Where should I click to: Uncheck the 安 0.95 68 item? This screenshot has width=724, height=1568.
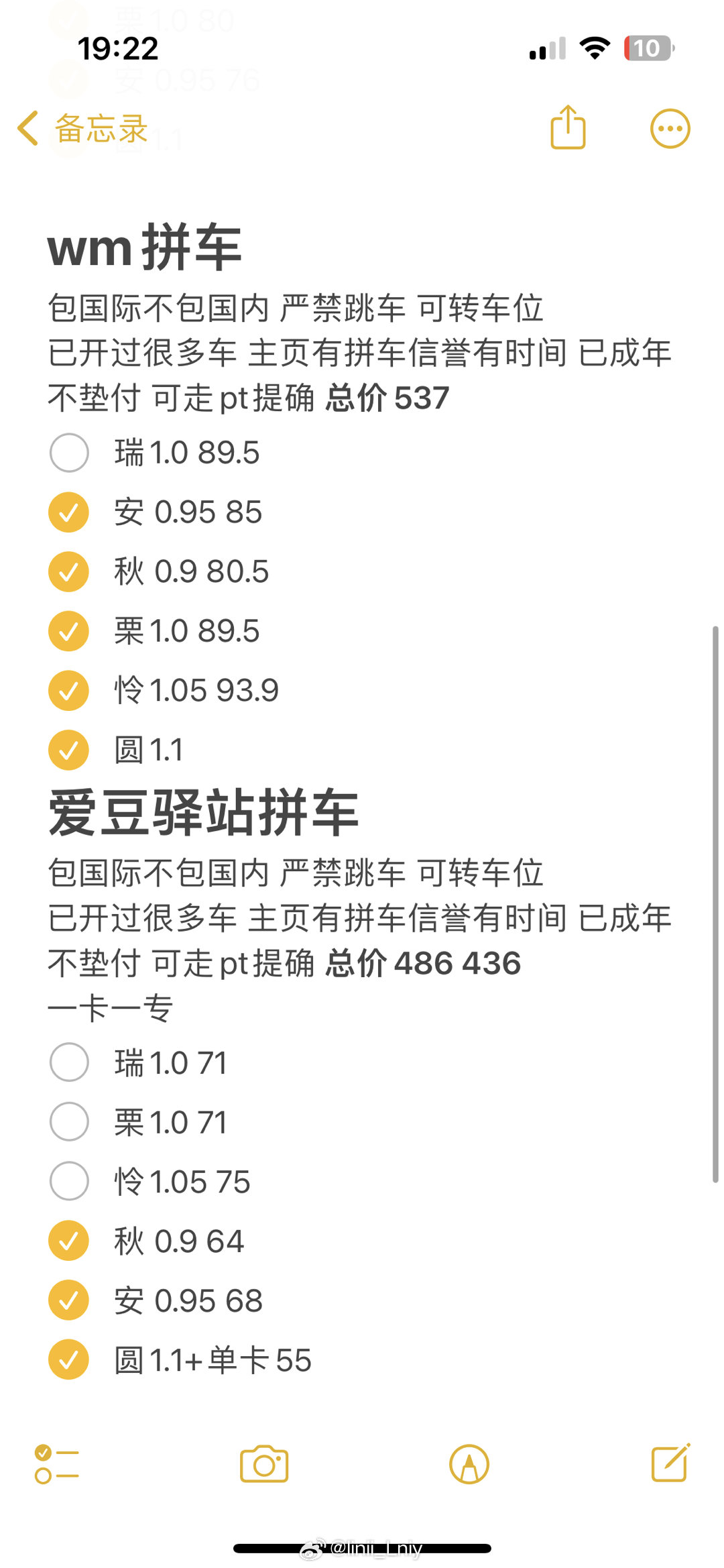point(69,1300)
